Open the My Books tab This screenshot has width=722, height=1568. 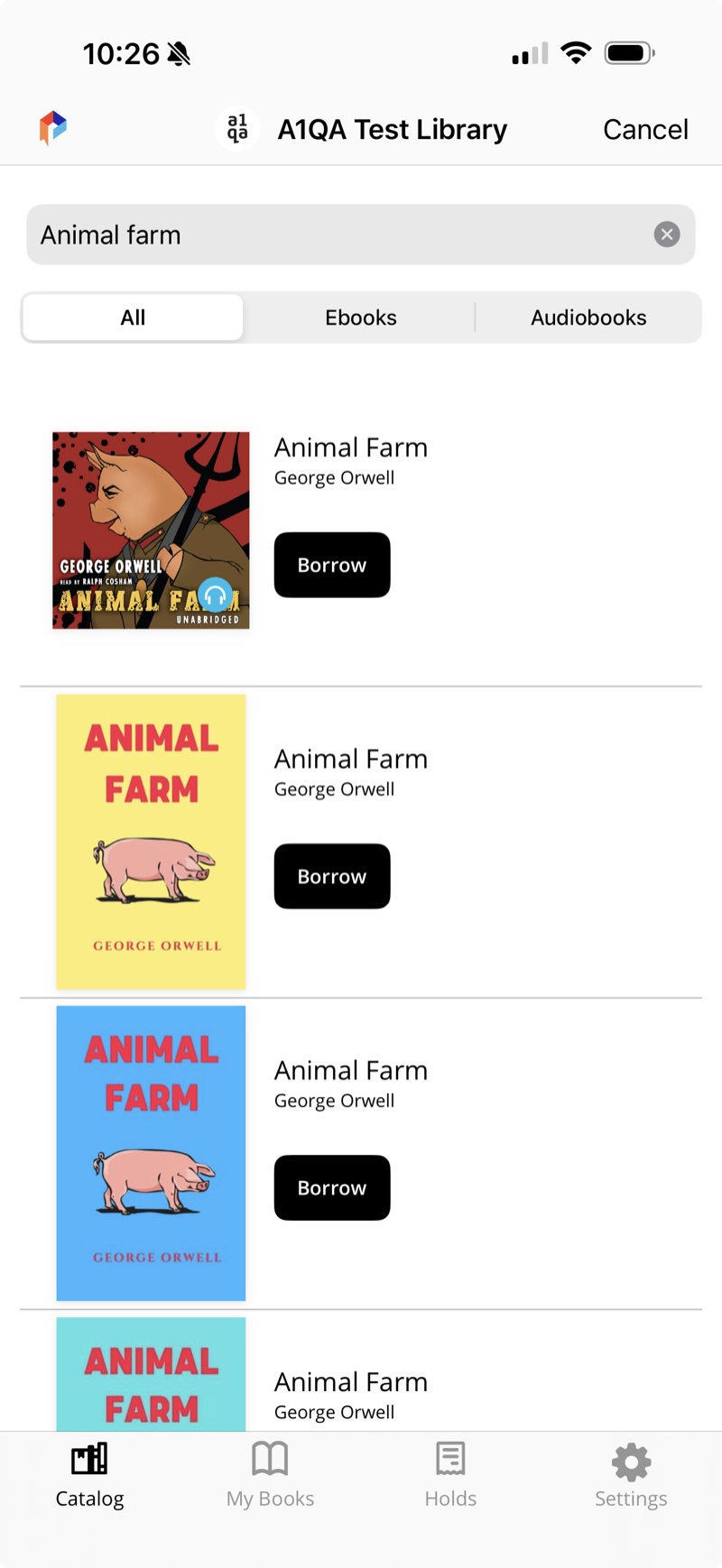pyautogui.click(x=270, y=1475)
